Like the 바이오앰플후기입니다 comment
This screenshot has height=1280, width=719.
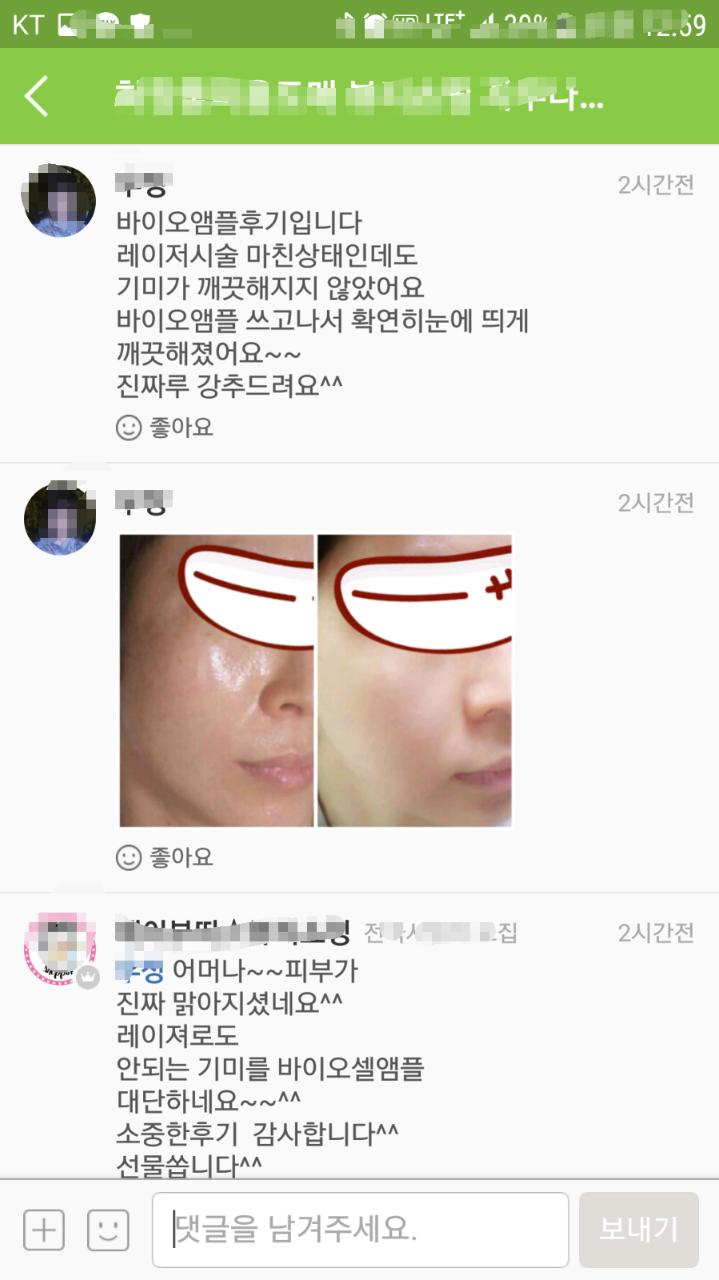[165, 428]
